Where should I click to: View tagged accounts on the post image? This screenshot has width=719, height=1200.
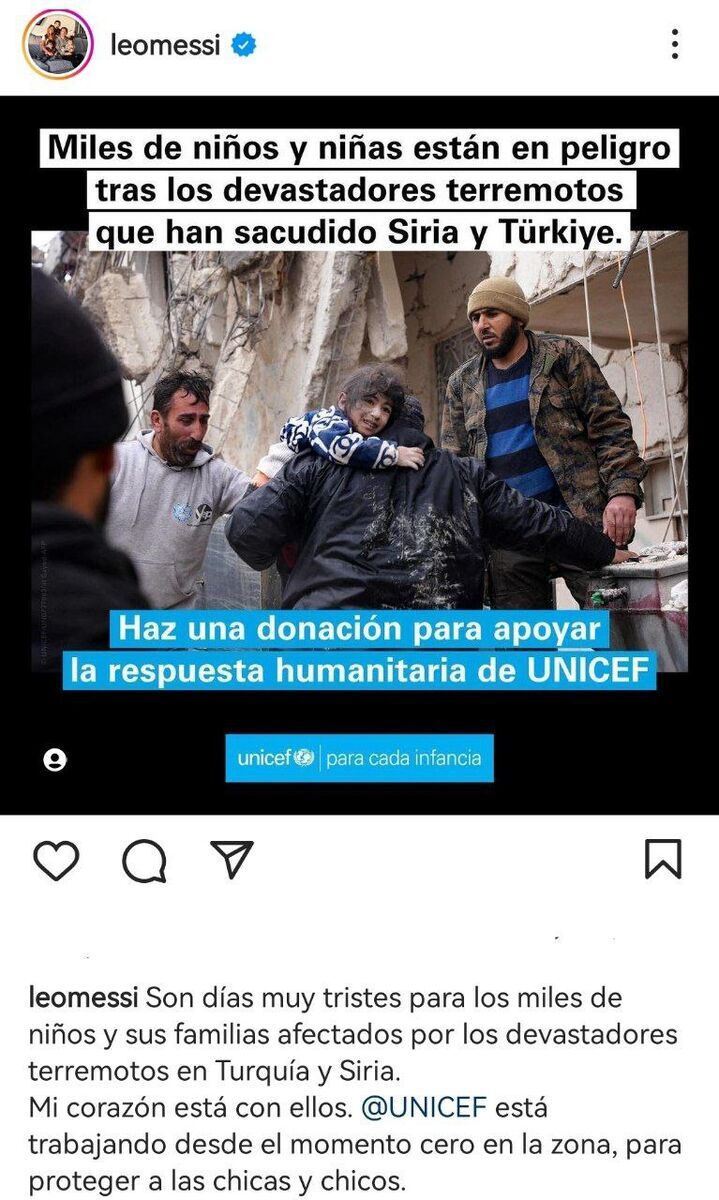(55, 760)
